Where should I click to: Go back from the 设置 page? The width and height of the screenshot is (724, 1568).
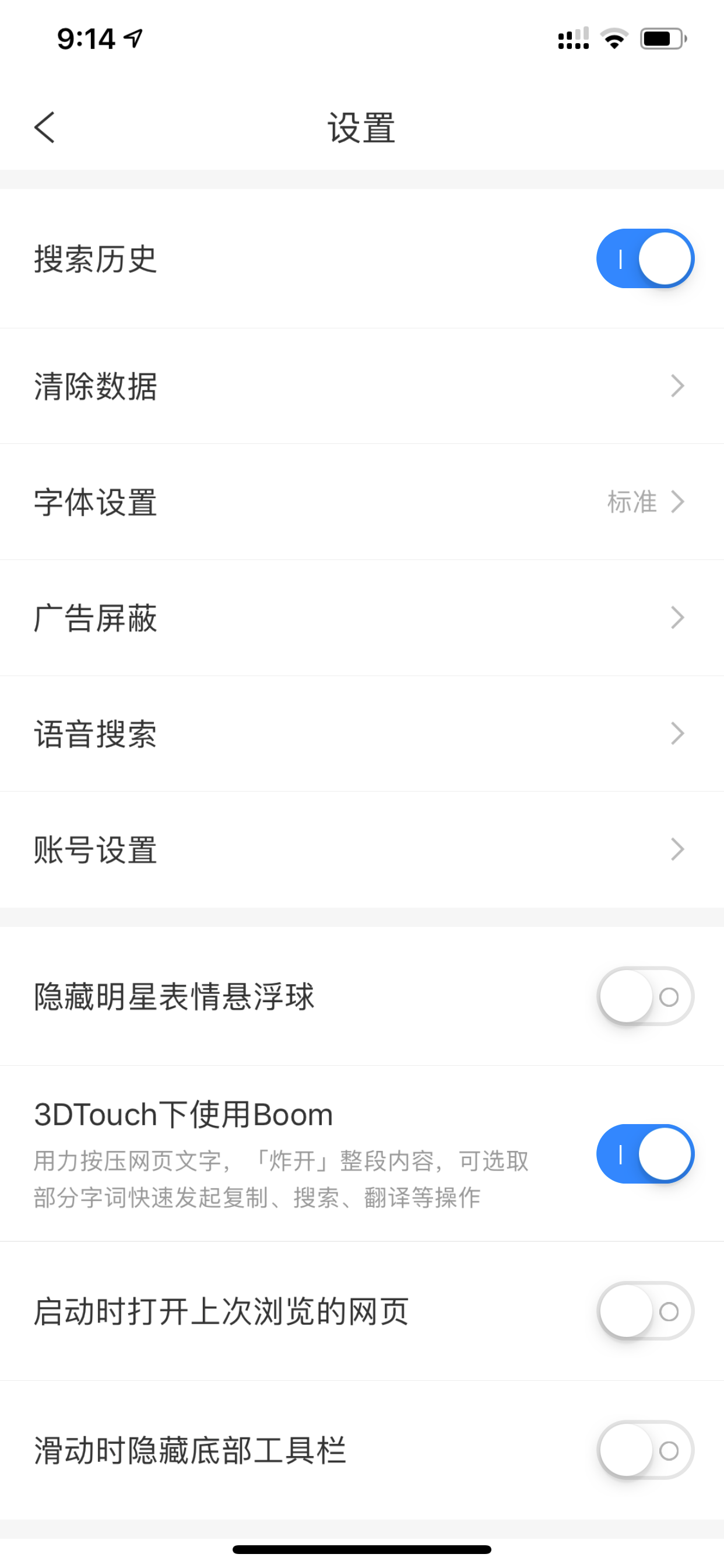[x=44, y=127]
